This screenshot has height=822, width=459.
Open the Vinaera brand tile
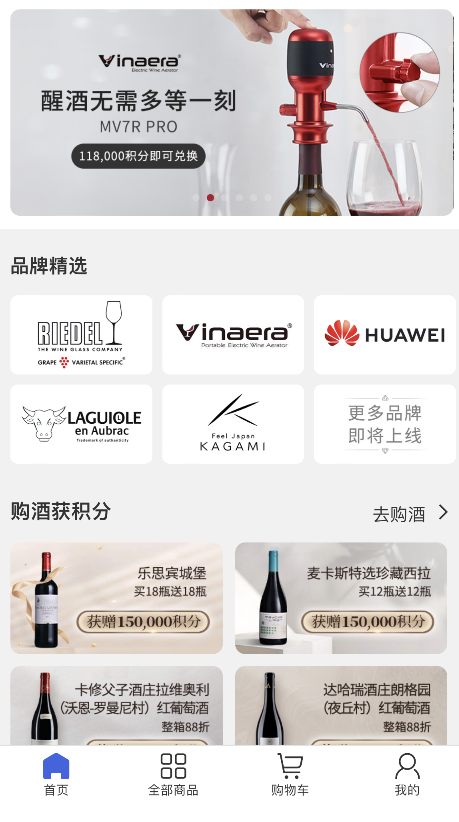[x=233, y=334]
